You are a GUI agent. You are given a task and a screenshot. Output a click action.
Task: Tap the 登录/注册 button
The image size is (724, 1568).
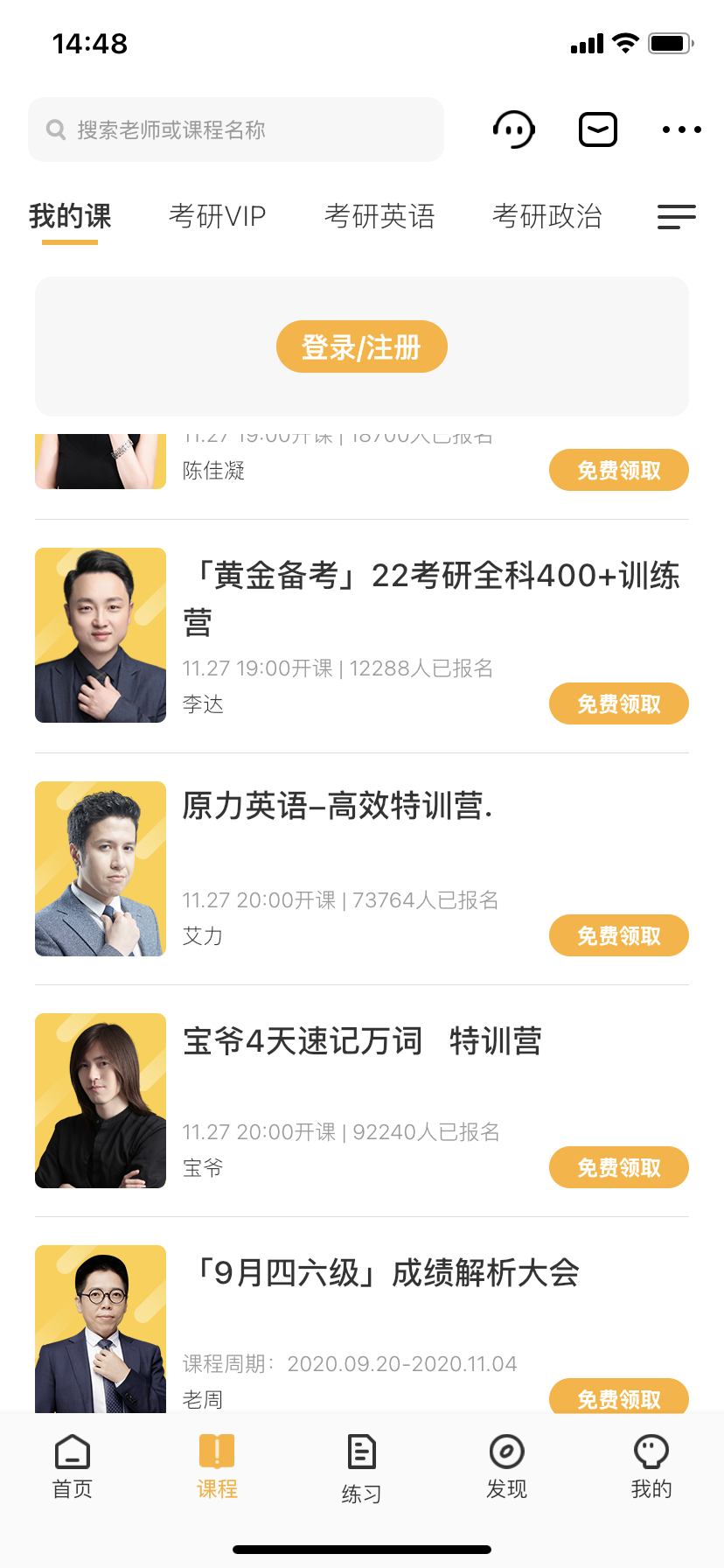point(361,346)
